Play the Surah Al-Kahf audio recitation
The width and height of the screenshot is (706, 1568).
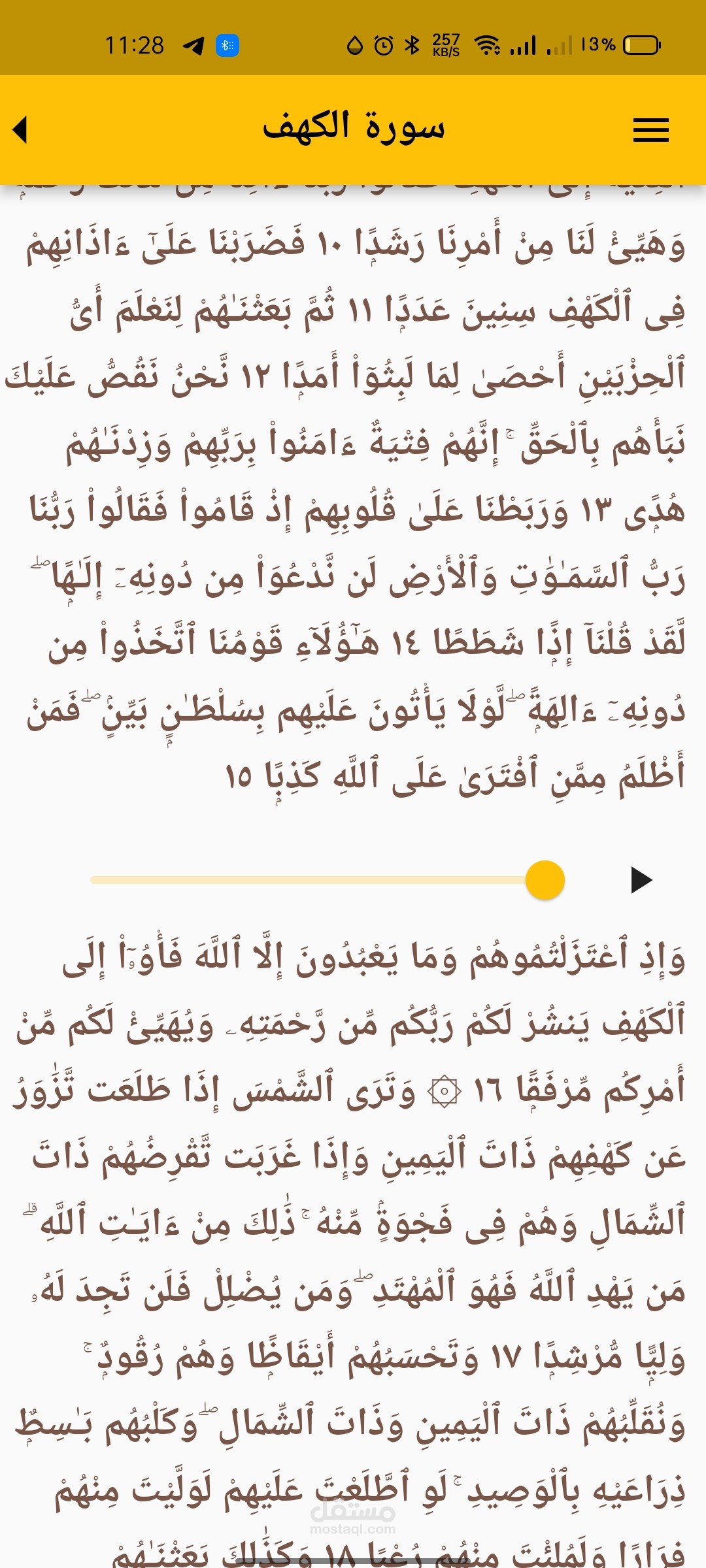pos(641,880)
